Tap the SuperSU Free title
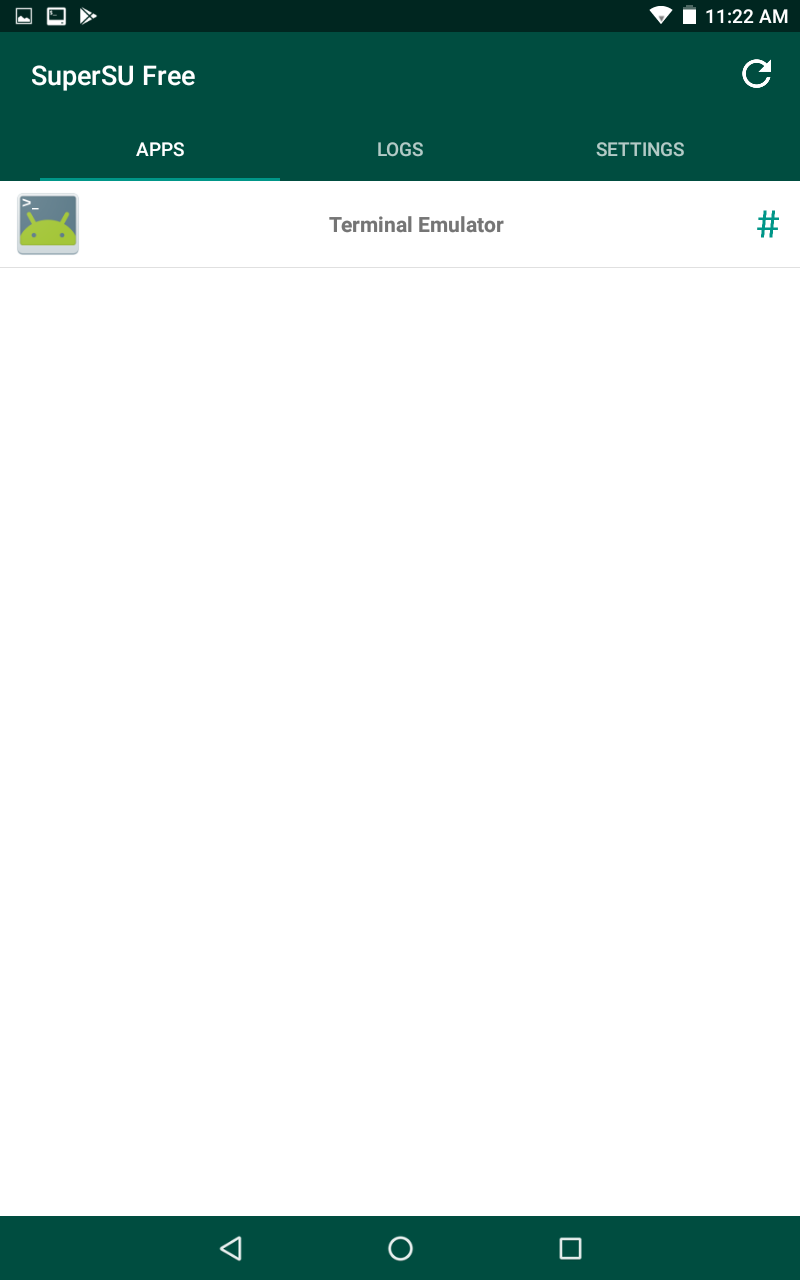800x1280 pixels. 113,74
